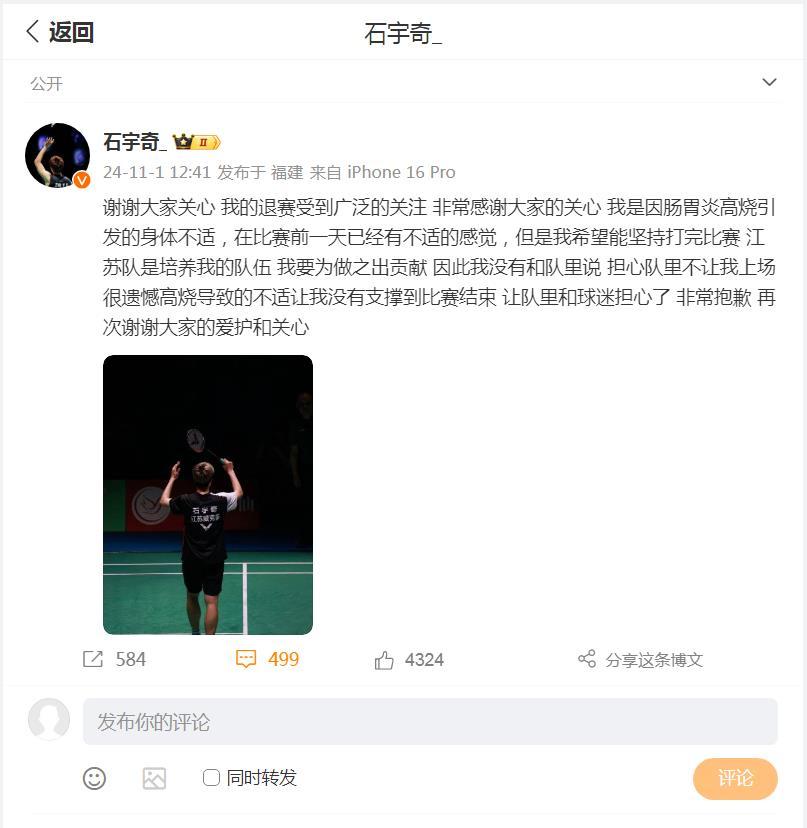807x828 pixels.
Task: Go back via the 返回 button
Action: [x=59, y=32]
